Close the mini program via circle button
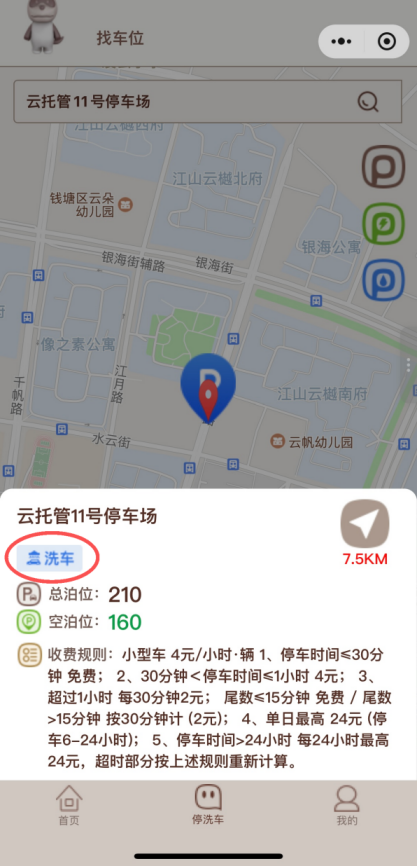Image resolution: width=417 pixels, height=866 pixels. click(387, 41)
